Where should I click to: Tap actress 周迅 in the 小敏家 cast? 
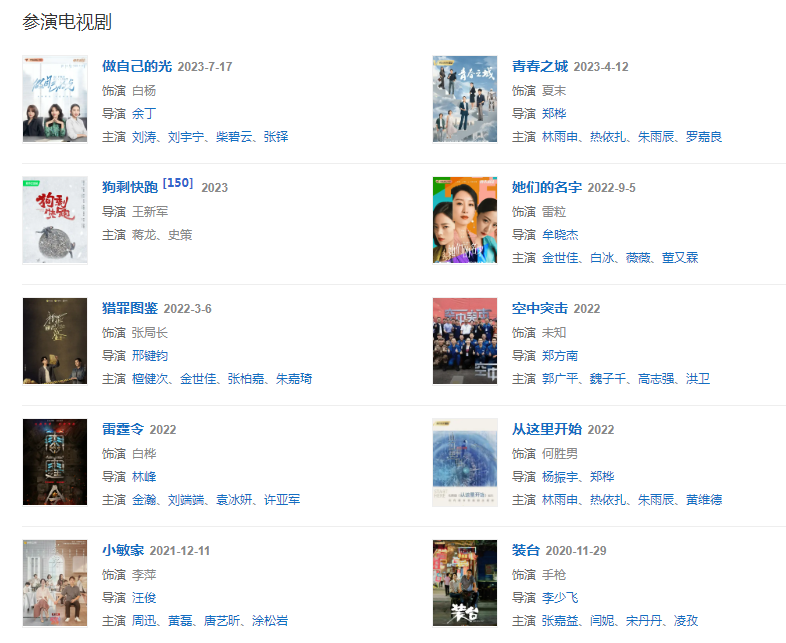[144, 620]
